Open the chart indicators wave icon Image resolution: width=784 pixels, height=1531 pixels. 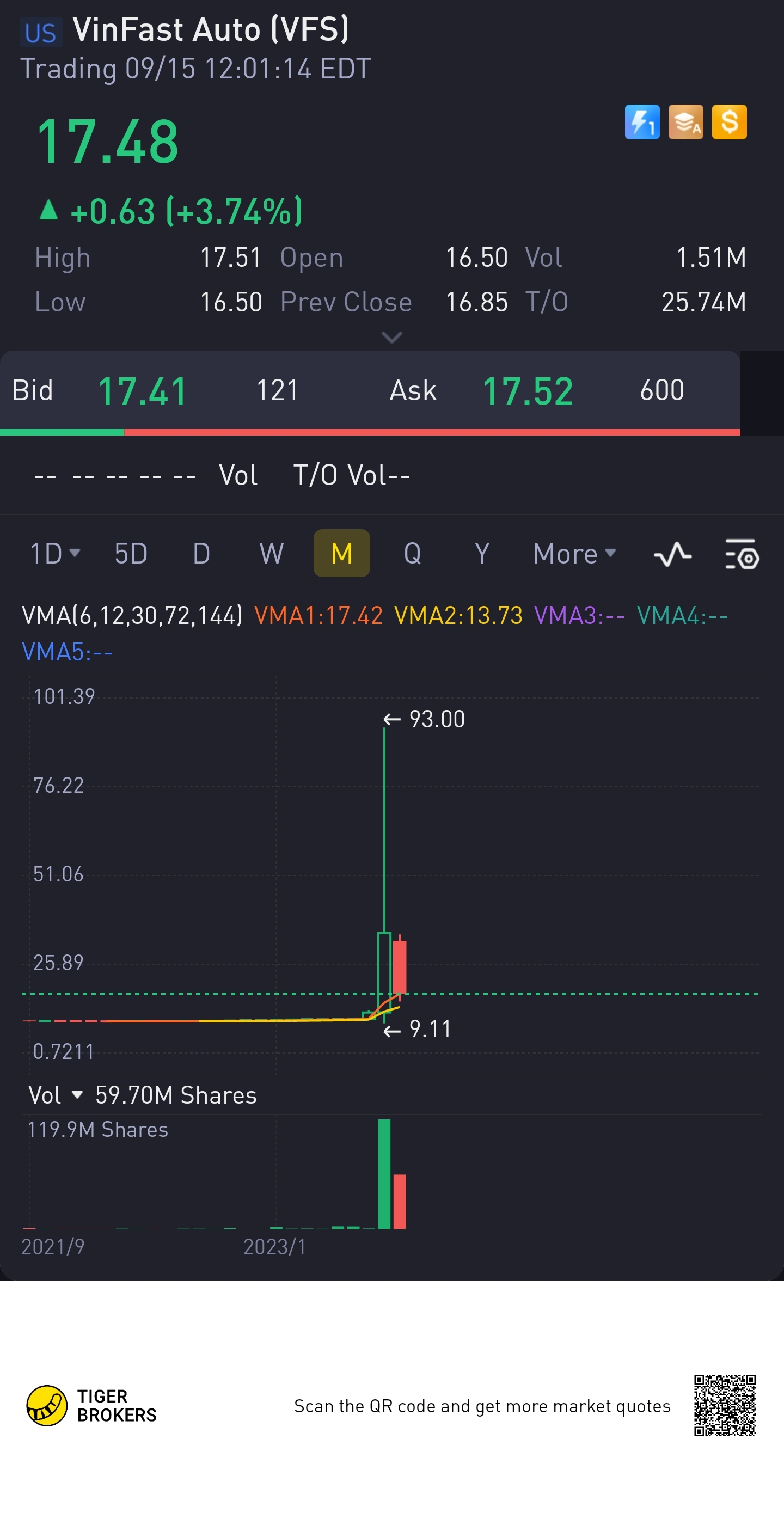point(672,555)
